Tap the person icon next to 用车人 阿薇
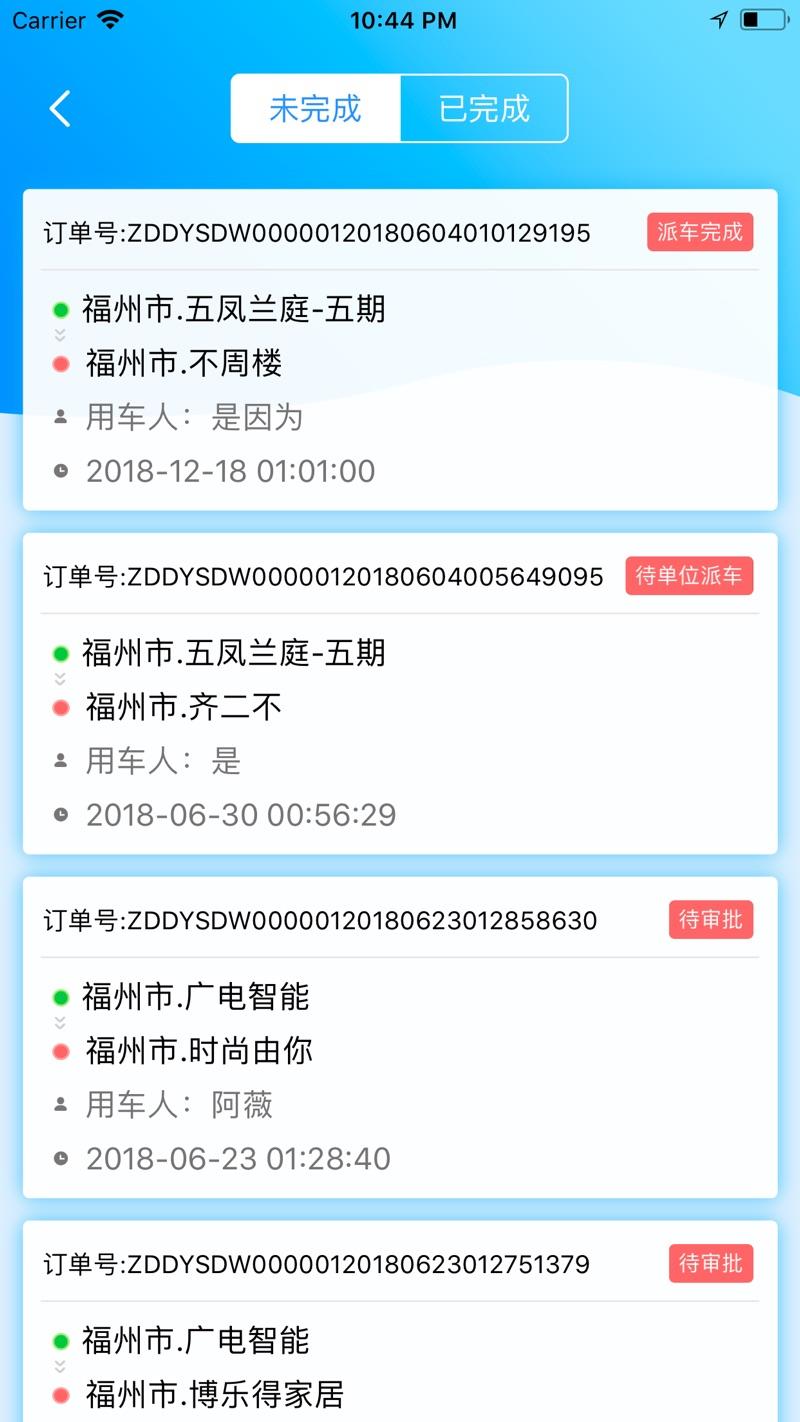Viewport: 800px width, 1422px height. (x=61, y=1104)
